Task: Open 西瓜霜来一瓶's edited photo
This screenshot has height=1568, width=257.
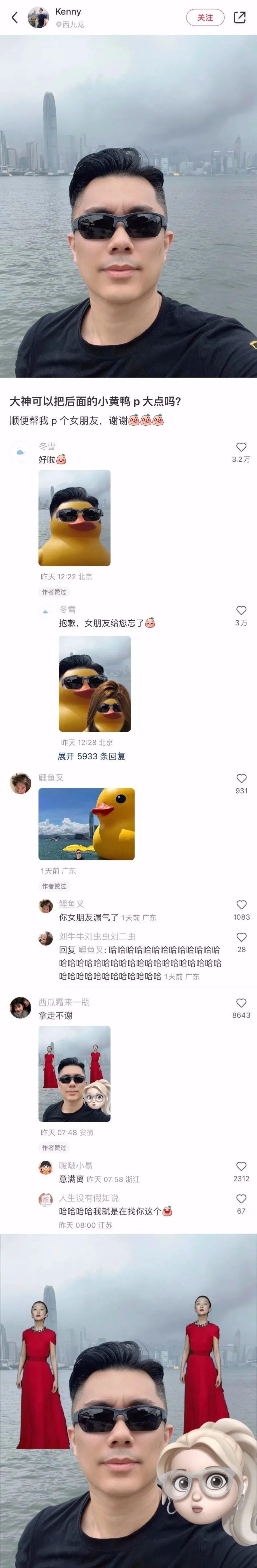Action: pyautogui.click(x=74, y=1074)
